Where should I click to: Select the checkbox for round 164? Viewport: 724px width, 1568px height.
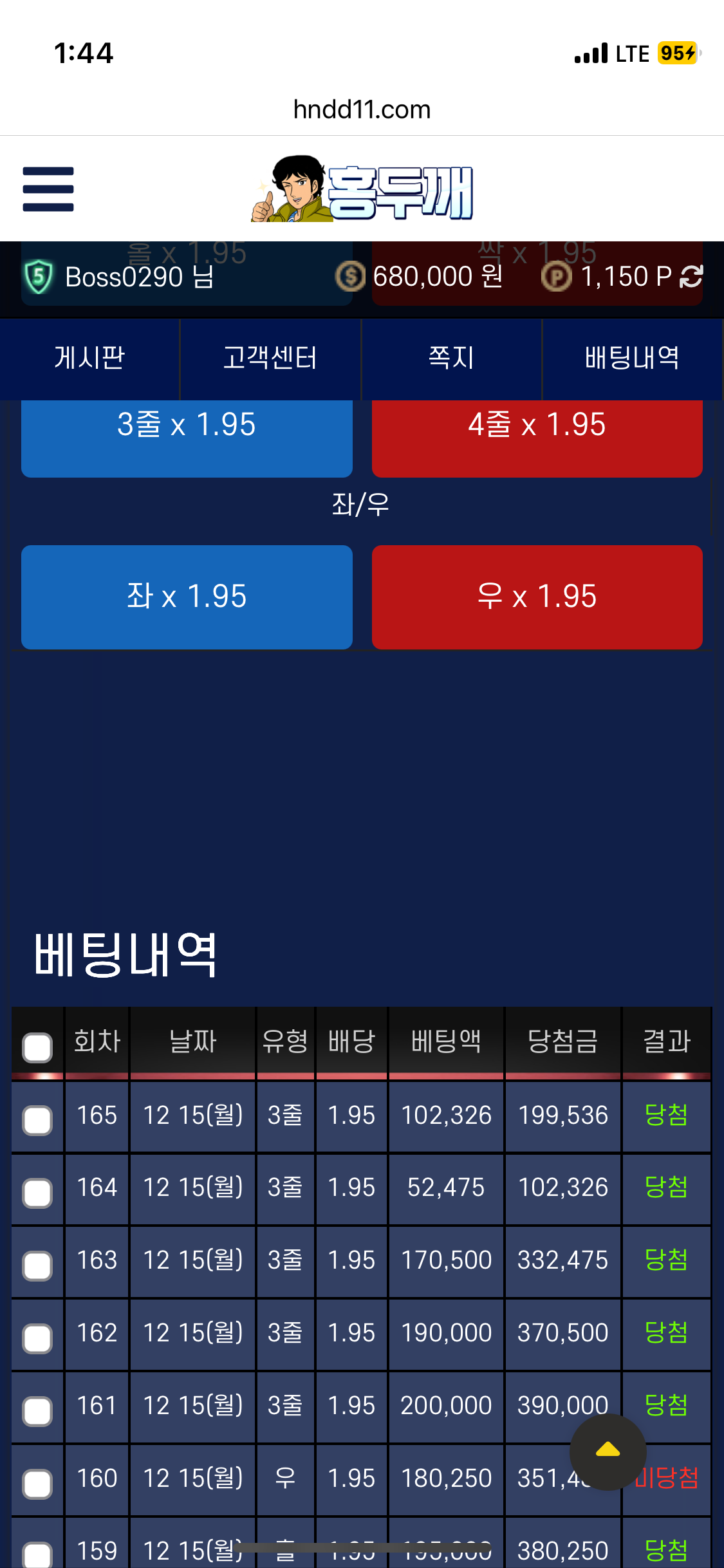pyautogui.click(x=37, y=1193)
